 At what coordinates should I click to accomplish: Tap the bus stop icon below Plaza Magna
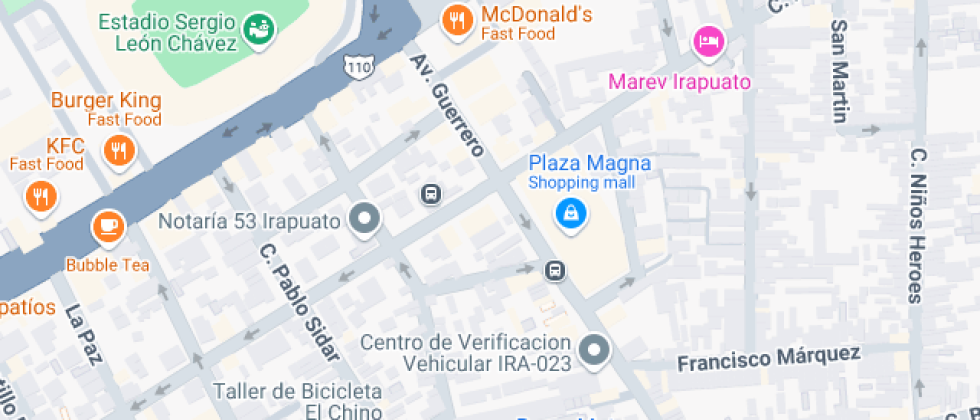click(x=554, y=270)
